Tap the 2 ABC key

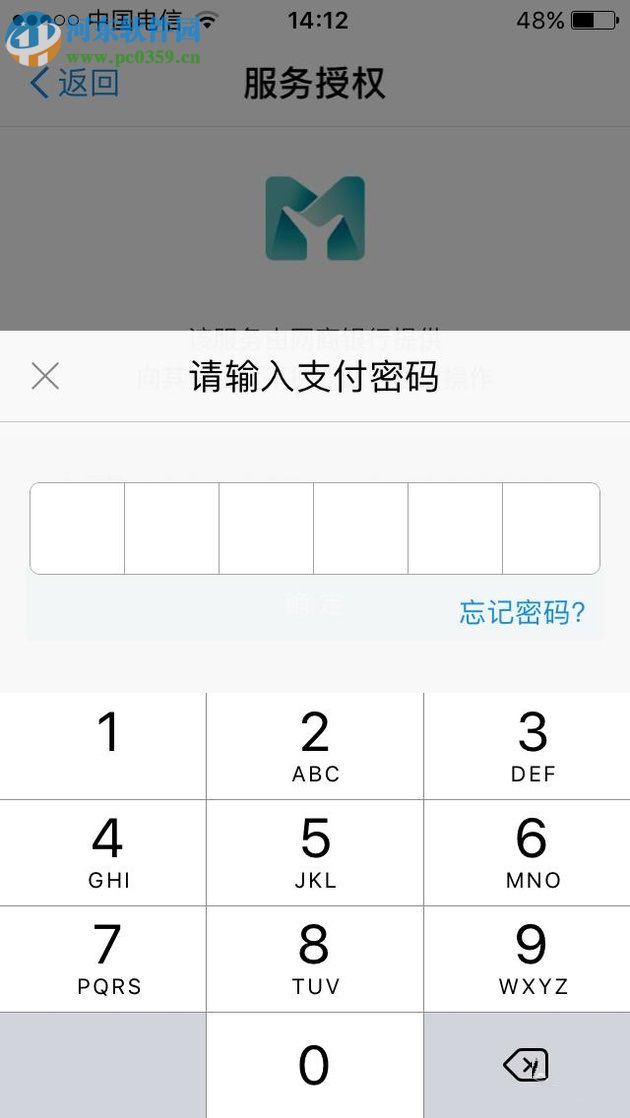click(x=315, y=745)
